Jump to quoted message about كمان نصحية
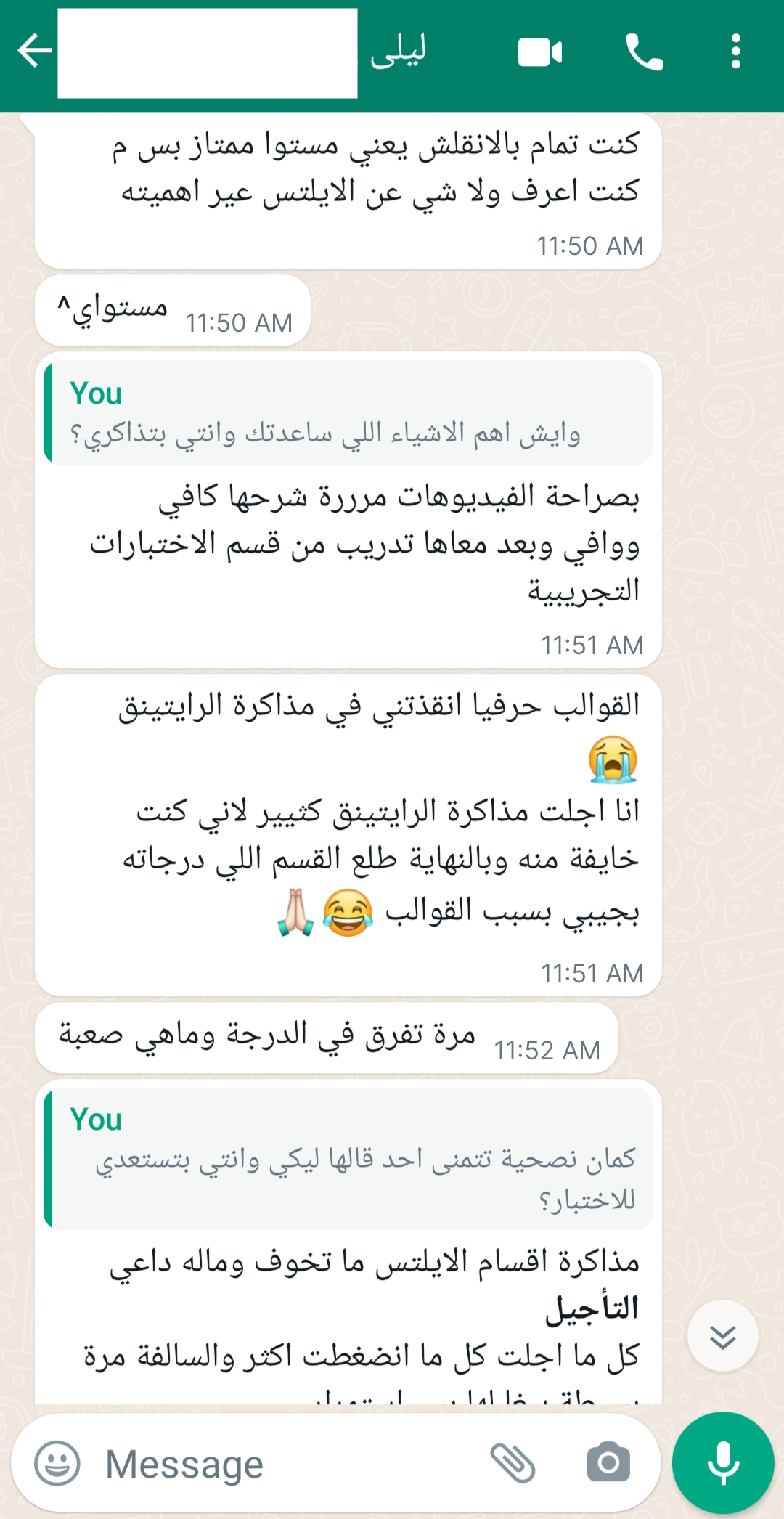Viewport: 784px width, 1519px height. 348,1159
